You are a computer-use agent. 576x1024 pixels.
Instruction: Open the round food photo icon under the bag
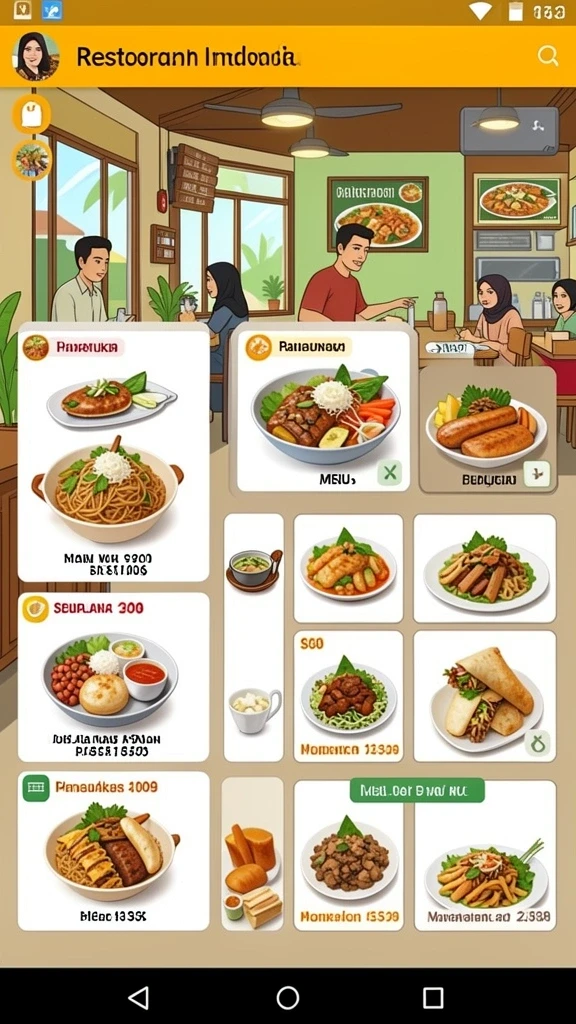coord(31,160)
